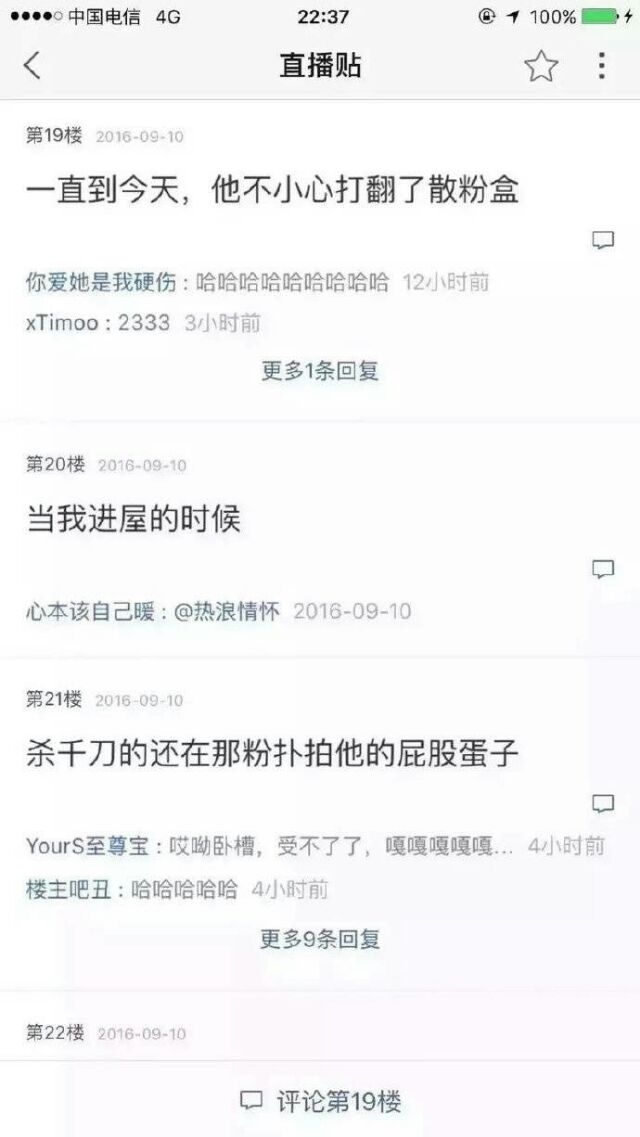This screenshot has width=640, height=1137.
Task: Expand 更多1条回复 under floor 19
Action: 320,371
